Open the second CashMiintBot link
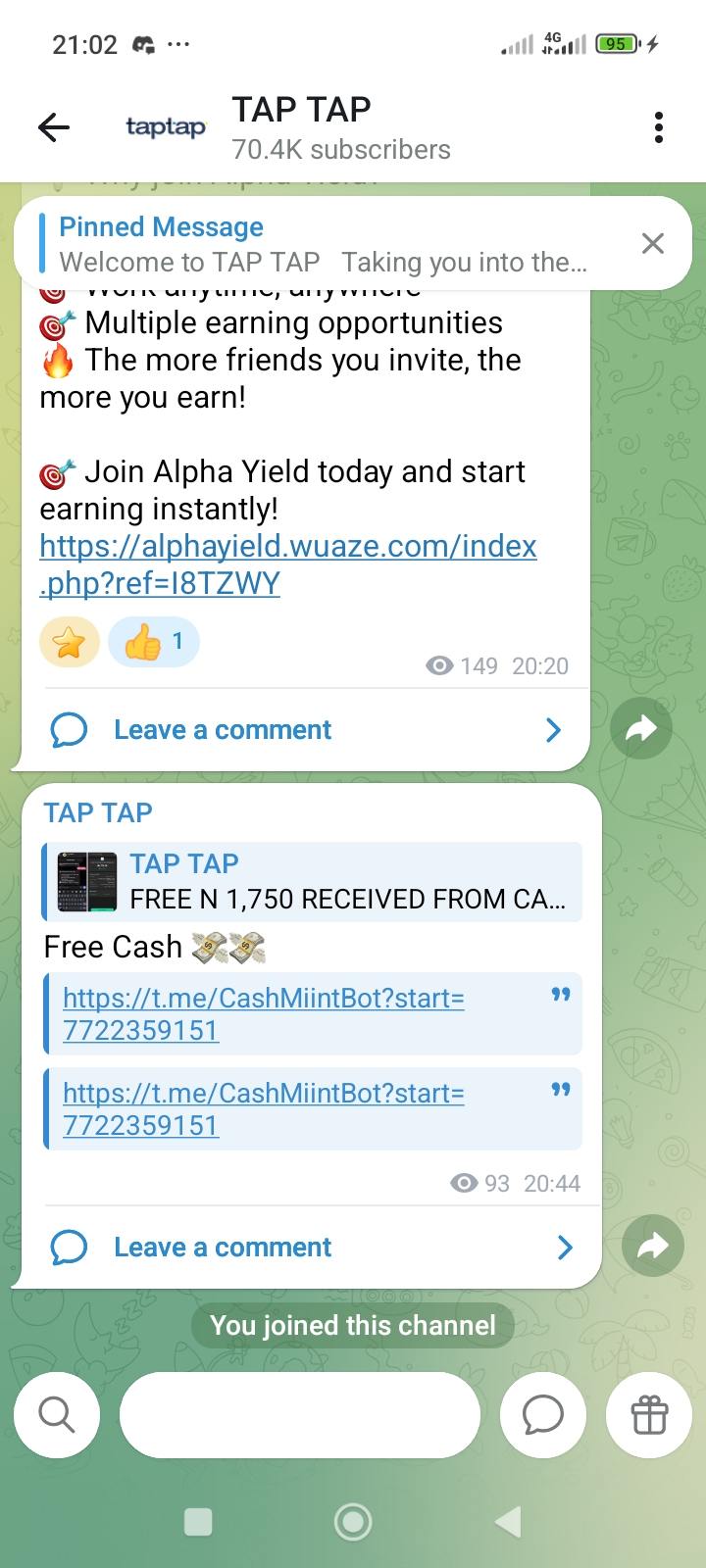 (x=263, y=1108)
